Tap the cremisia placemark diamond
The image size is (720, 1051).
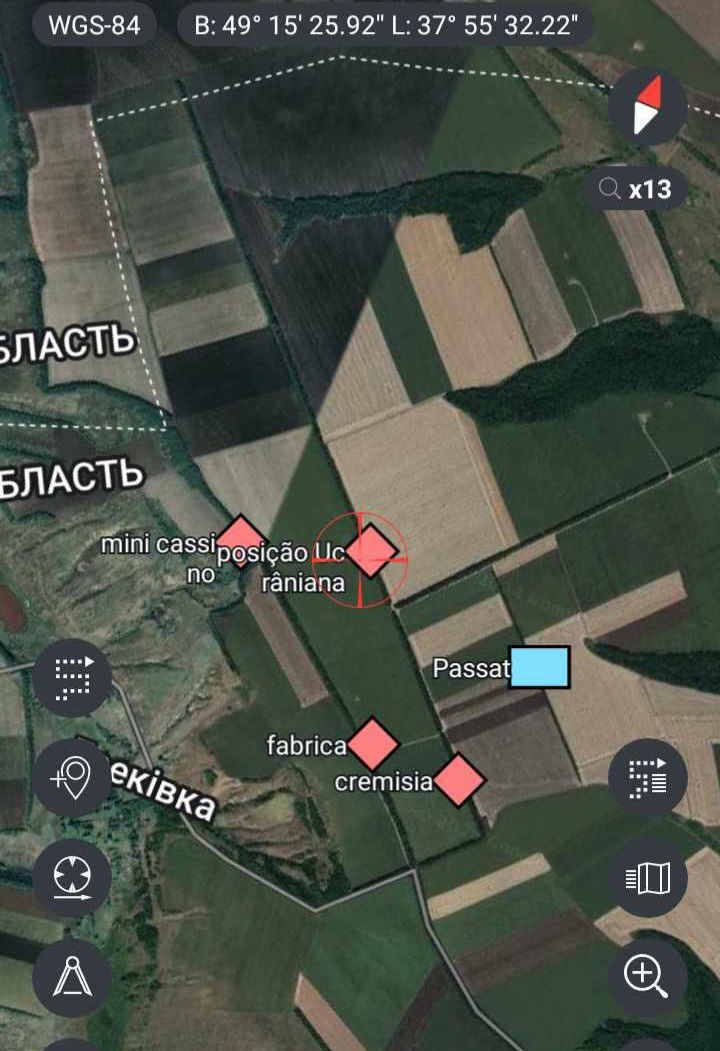[459, 780]
